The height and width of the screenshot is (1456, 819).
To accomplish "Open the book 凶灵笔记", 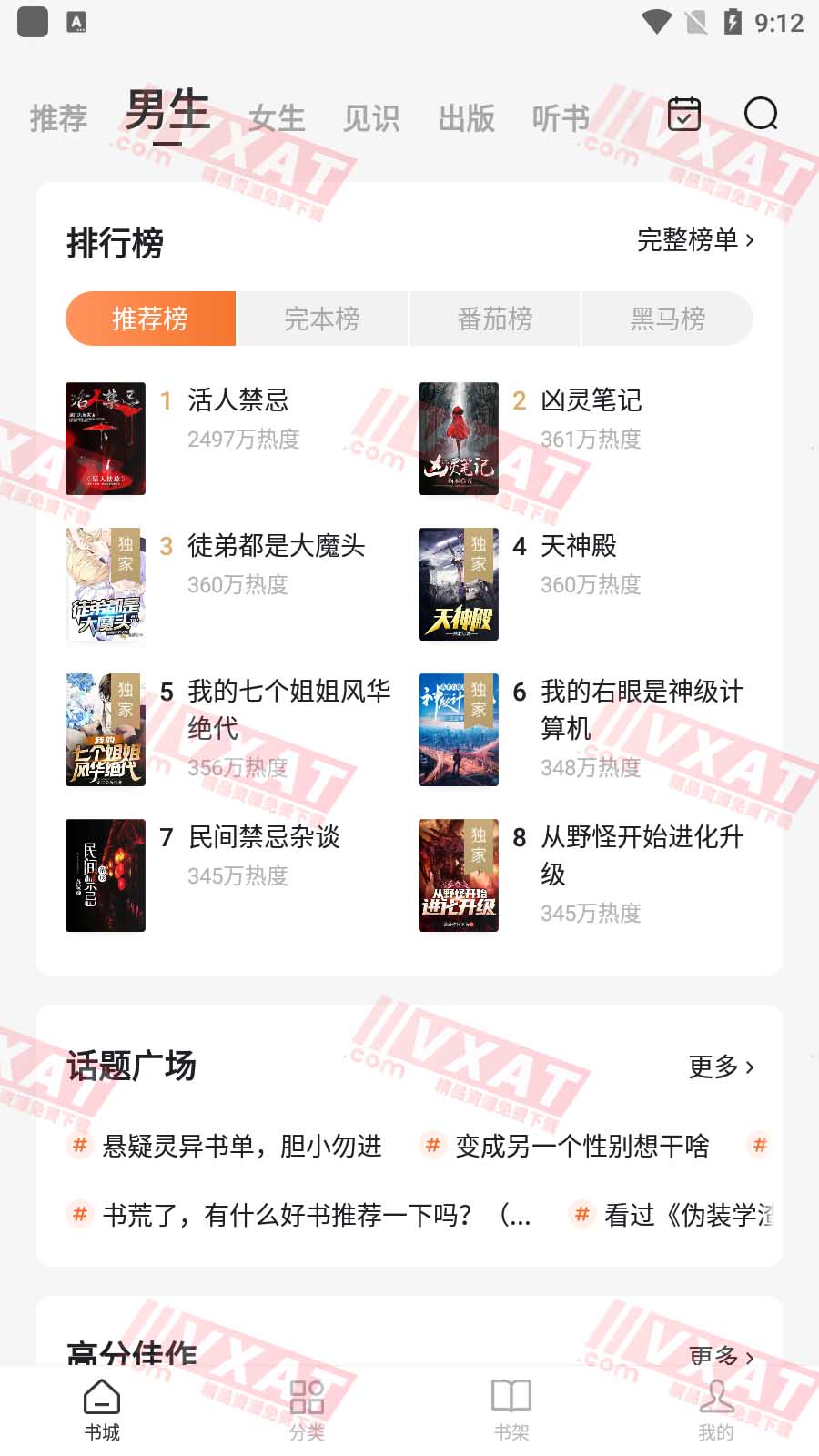I will point(591,400).
